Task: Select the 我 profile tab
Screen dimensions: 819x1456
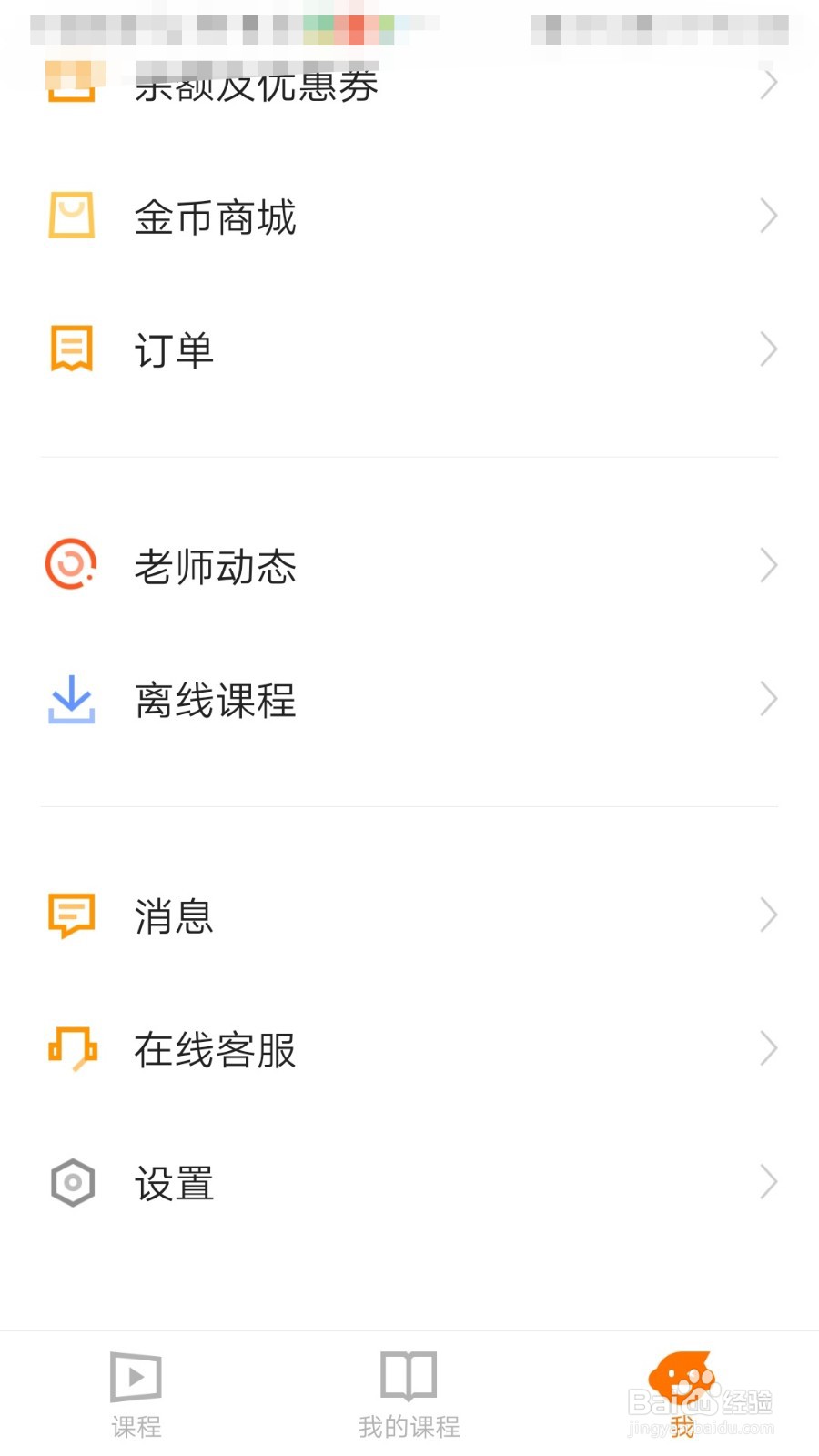Action: [682, 1394]
